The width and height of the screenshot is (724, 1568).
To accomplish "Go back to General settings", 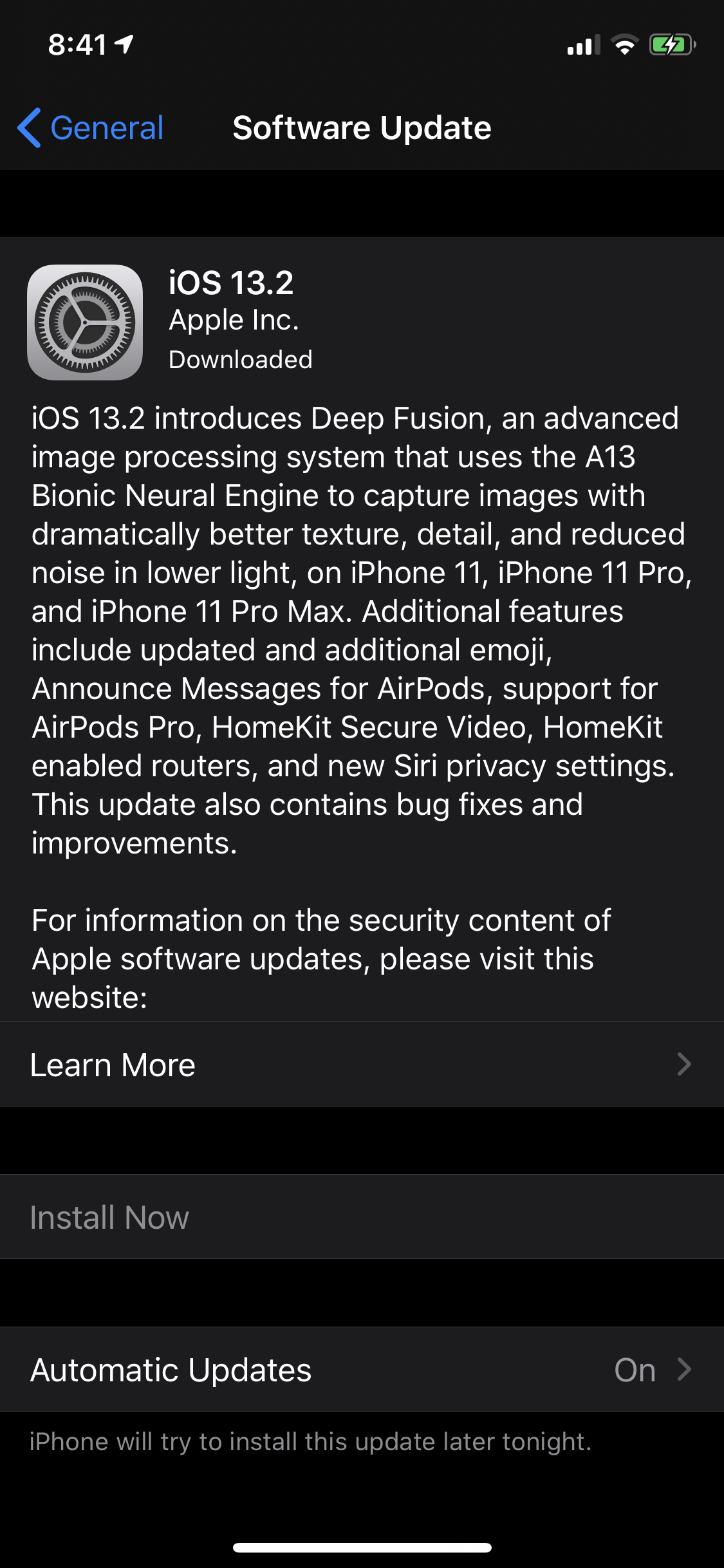I will pos(91,128).
